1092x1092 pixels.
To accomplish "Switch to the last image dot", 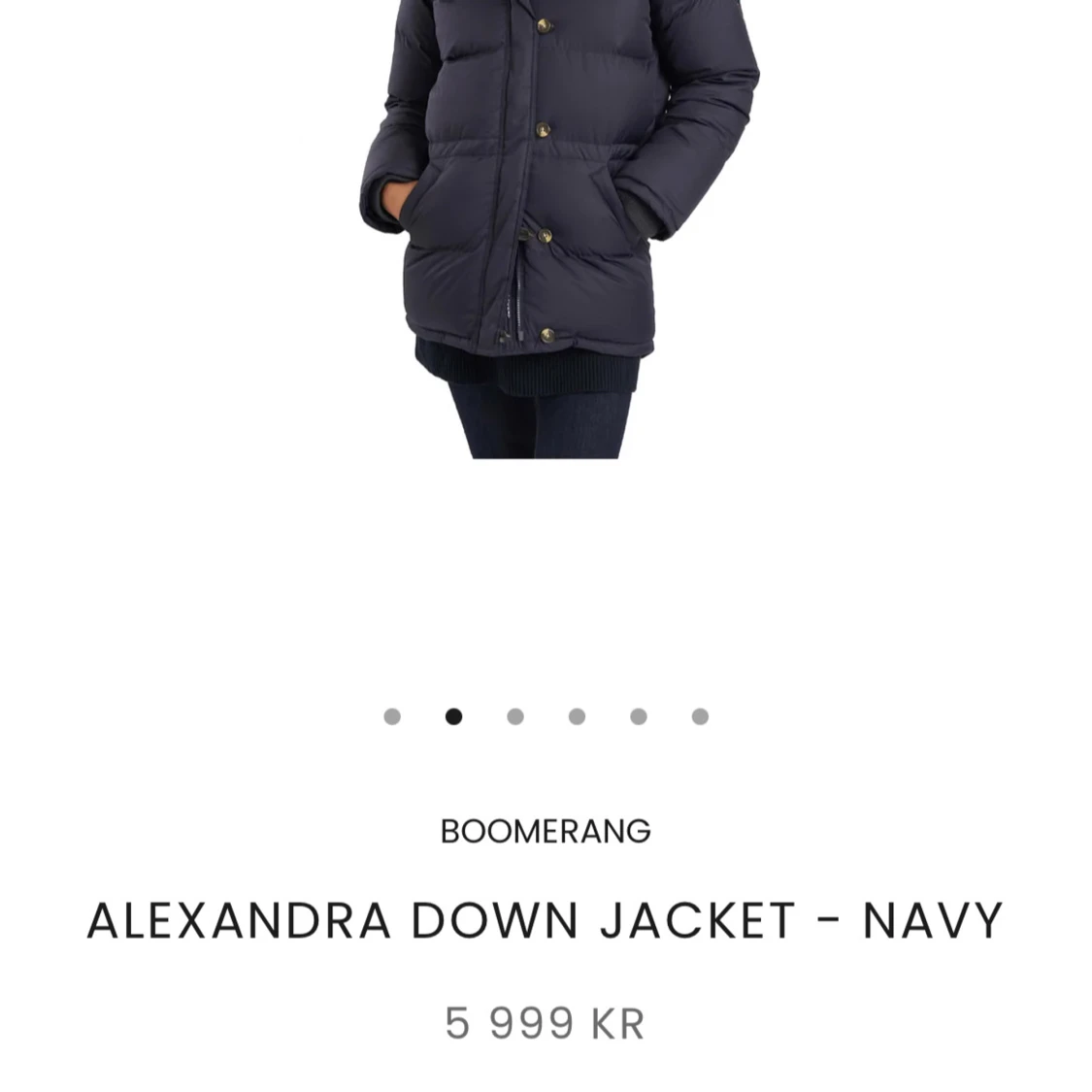I will click(x=700, y=716).
